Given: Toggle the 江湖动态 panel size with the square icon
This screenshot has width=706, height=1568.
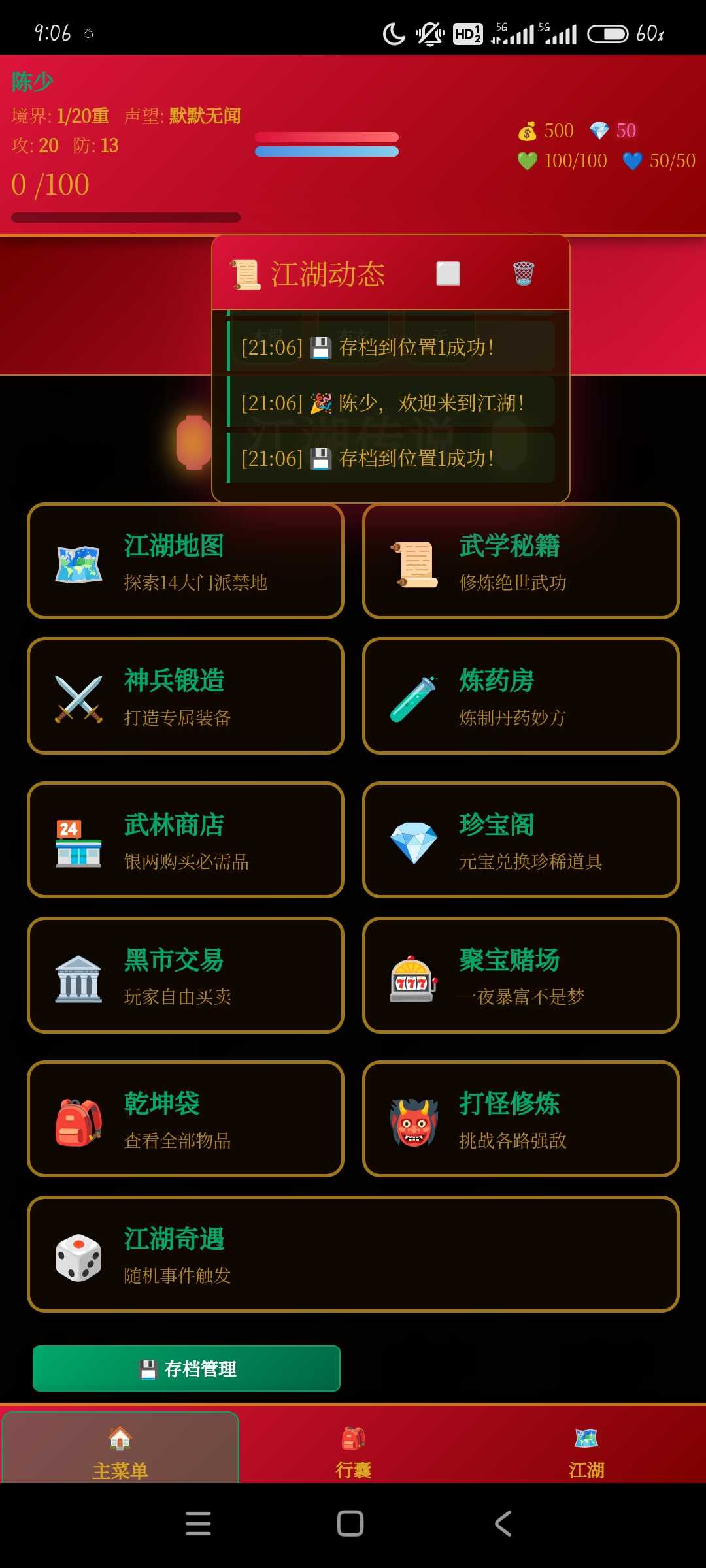Looking at the screenshot, I should tap(448, 274).
